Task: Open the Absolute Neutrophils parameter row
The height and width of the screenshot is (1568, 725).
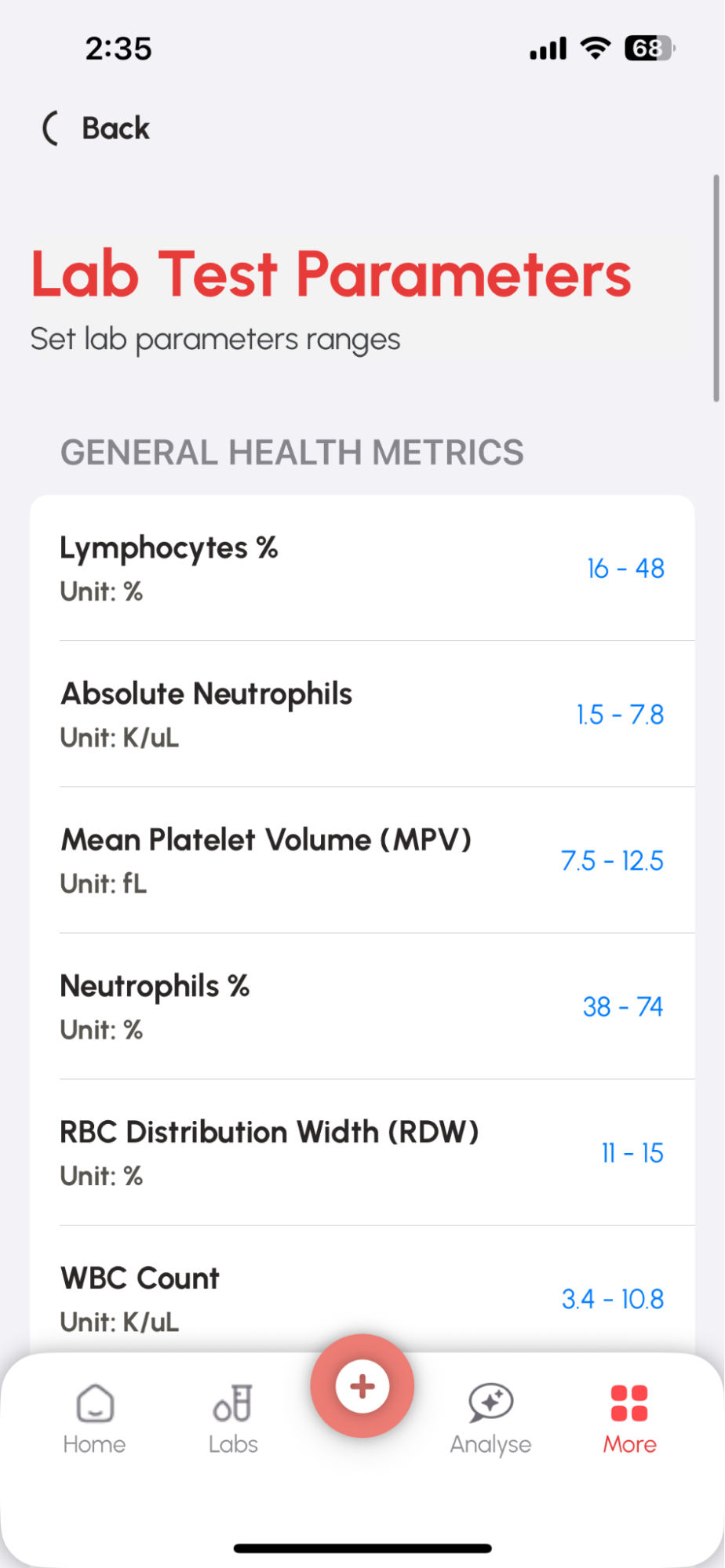Action: pyautogui.click(x=362, y=714)
